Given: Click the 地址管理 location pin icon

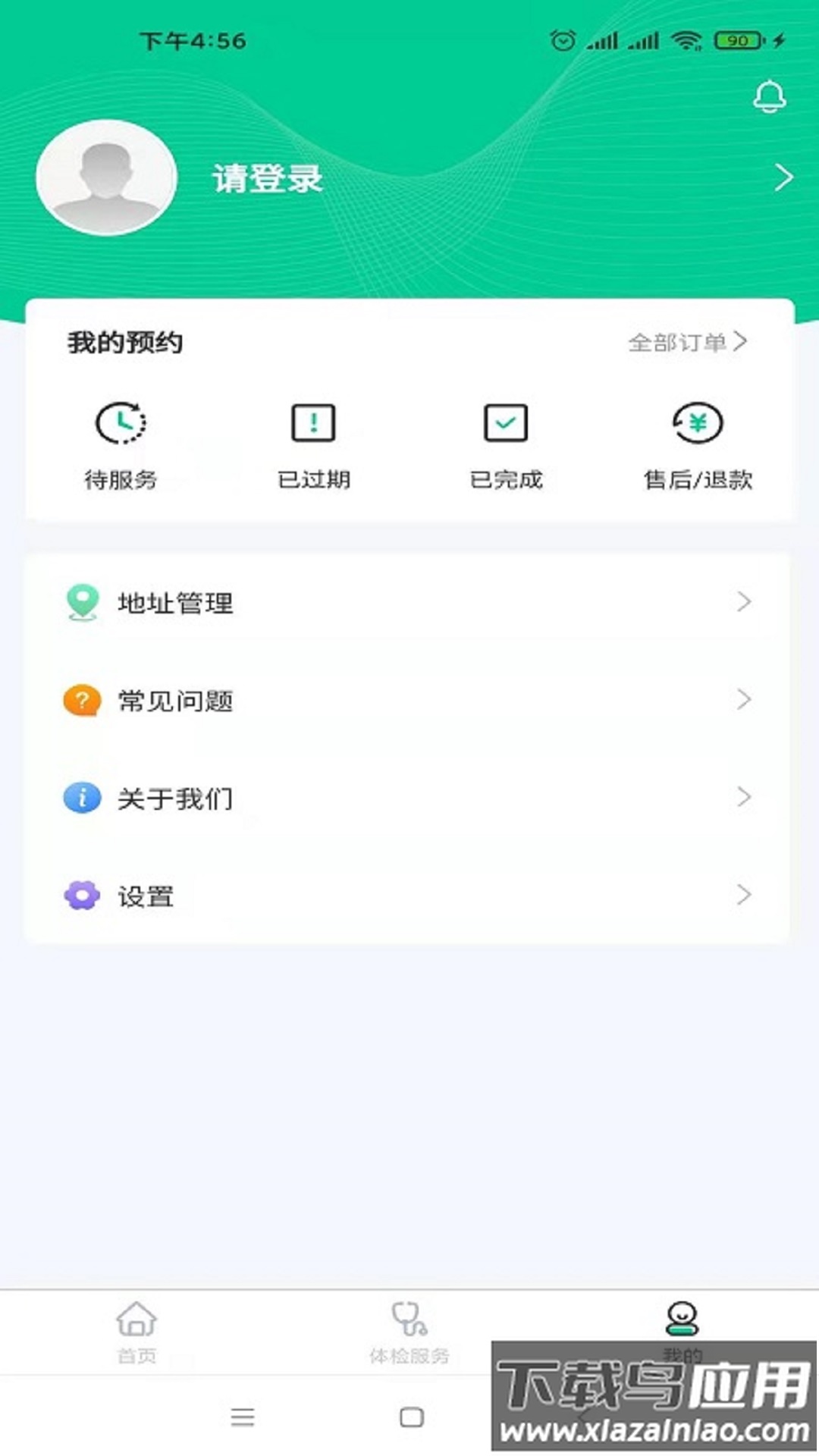Looking at the screenshot, I should click(x=82, y=603).
